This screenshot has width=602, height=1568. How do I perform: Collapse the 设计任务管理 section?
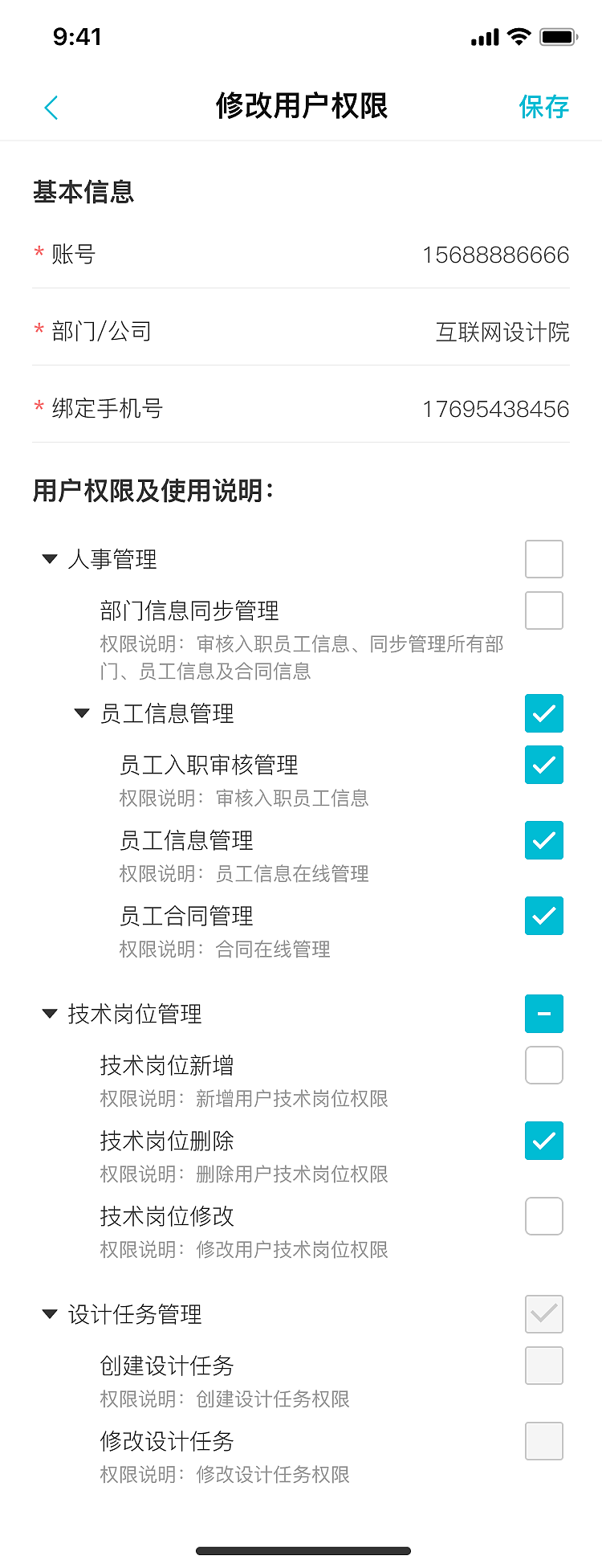point(50,1315)
